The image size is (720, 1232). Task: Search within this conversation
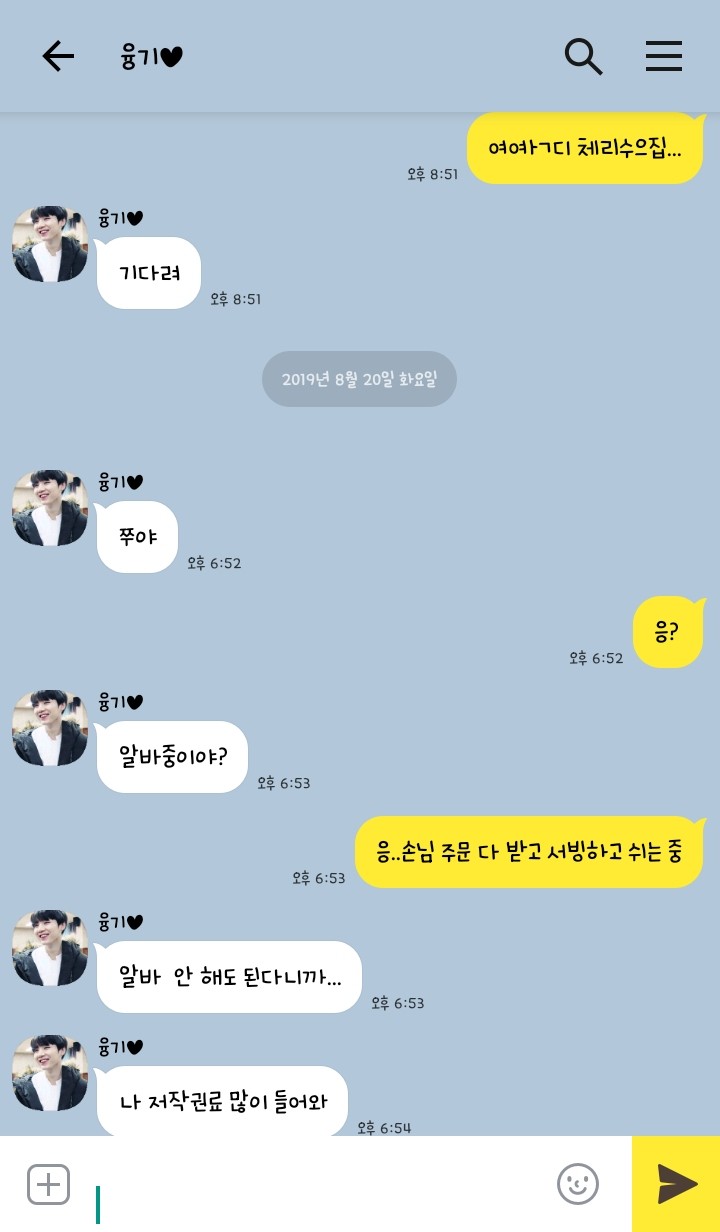pyautogui.click(x=583, y=56)
